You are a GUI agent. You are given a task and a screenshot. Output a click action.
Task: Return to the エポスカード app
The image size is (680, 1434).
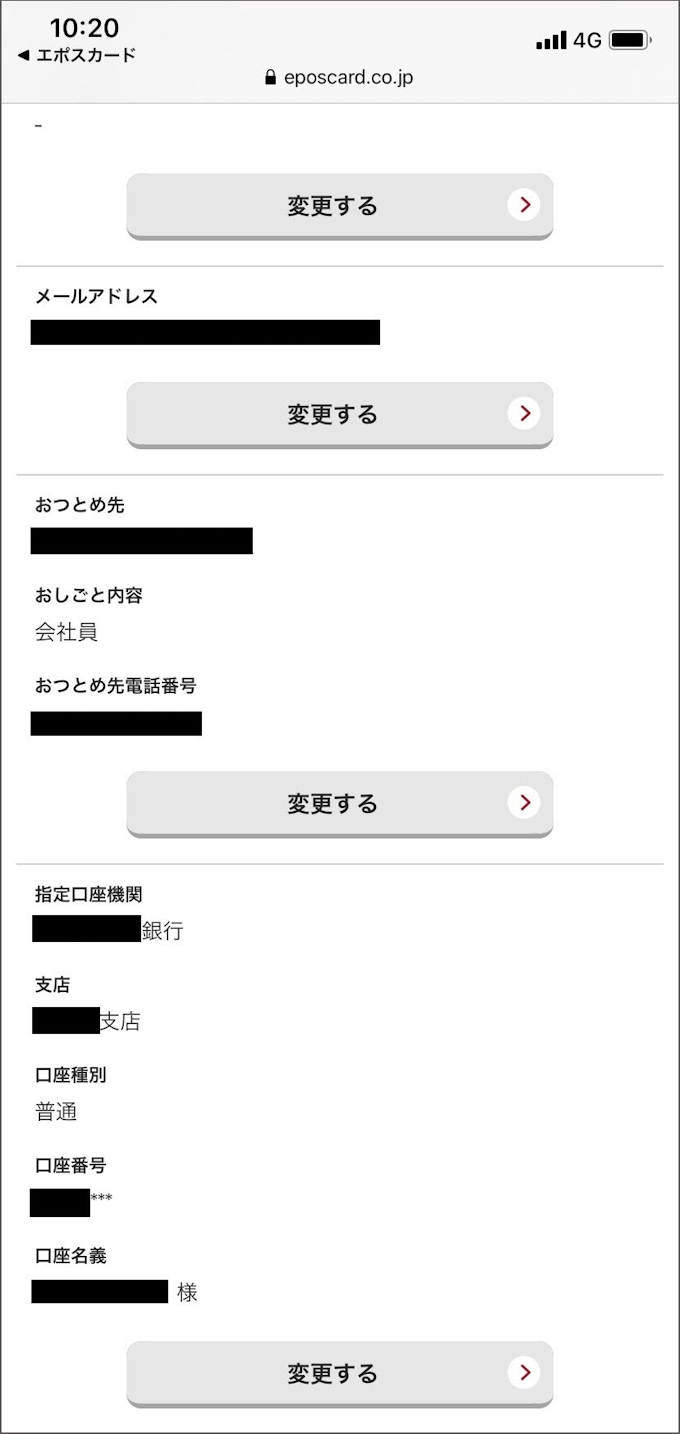coord(76,55)
